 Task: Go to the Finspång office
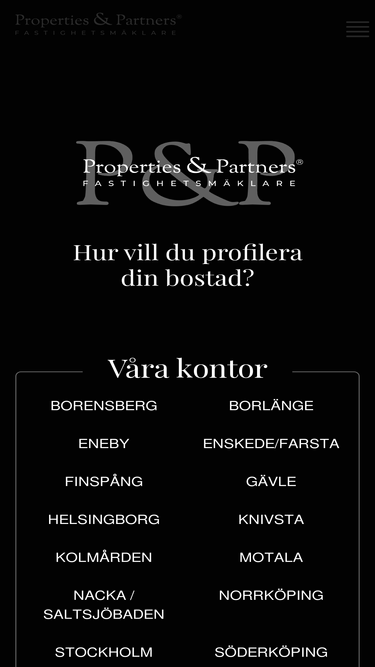pos(104,482)
